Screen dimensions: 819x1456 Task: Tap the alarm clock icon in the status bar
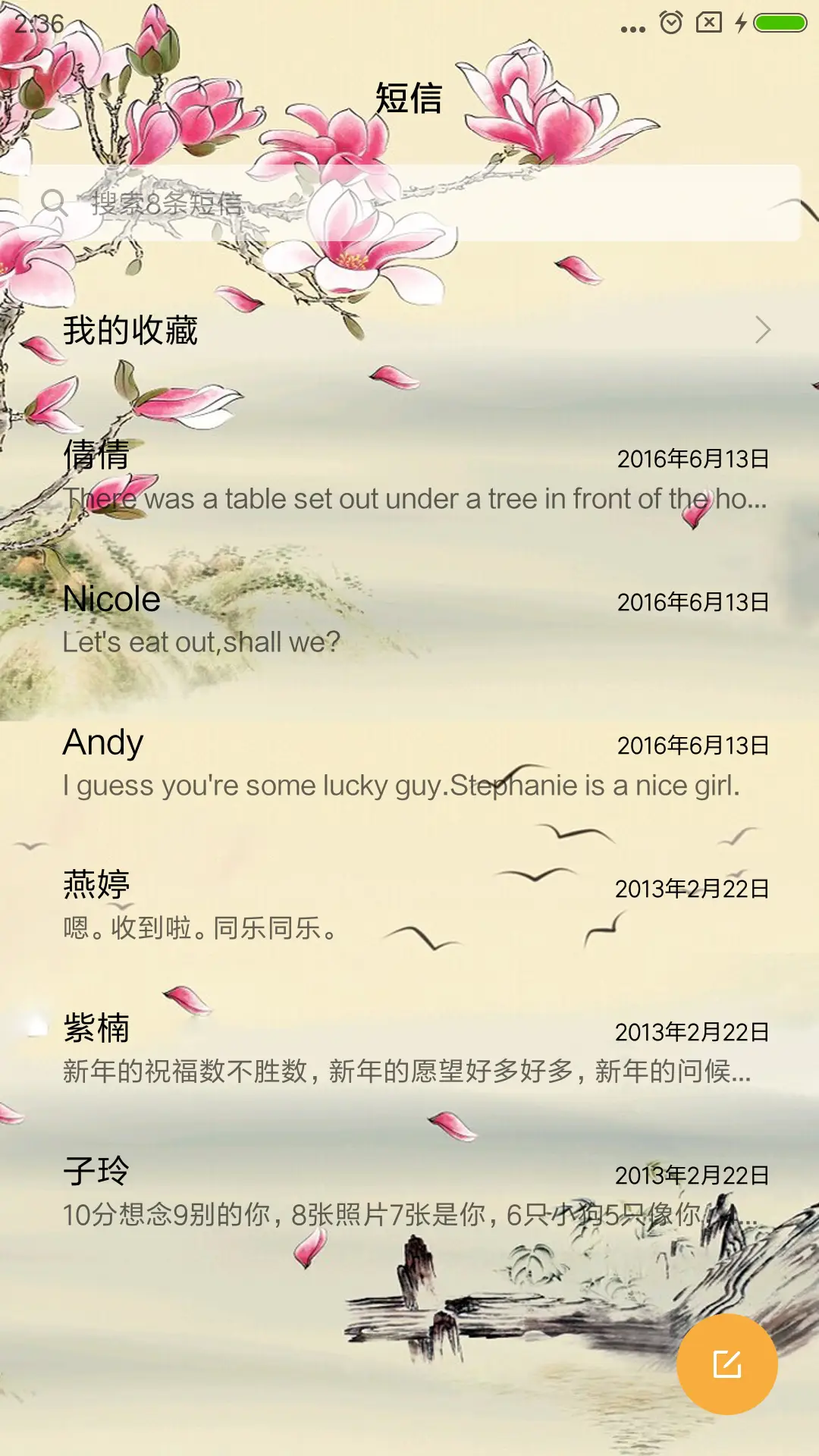670,23
